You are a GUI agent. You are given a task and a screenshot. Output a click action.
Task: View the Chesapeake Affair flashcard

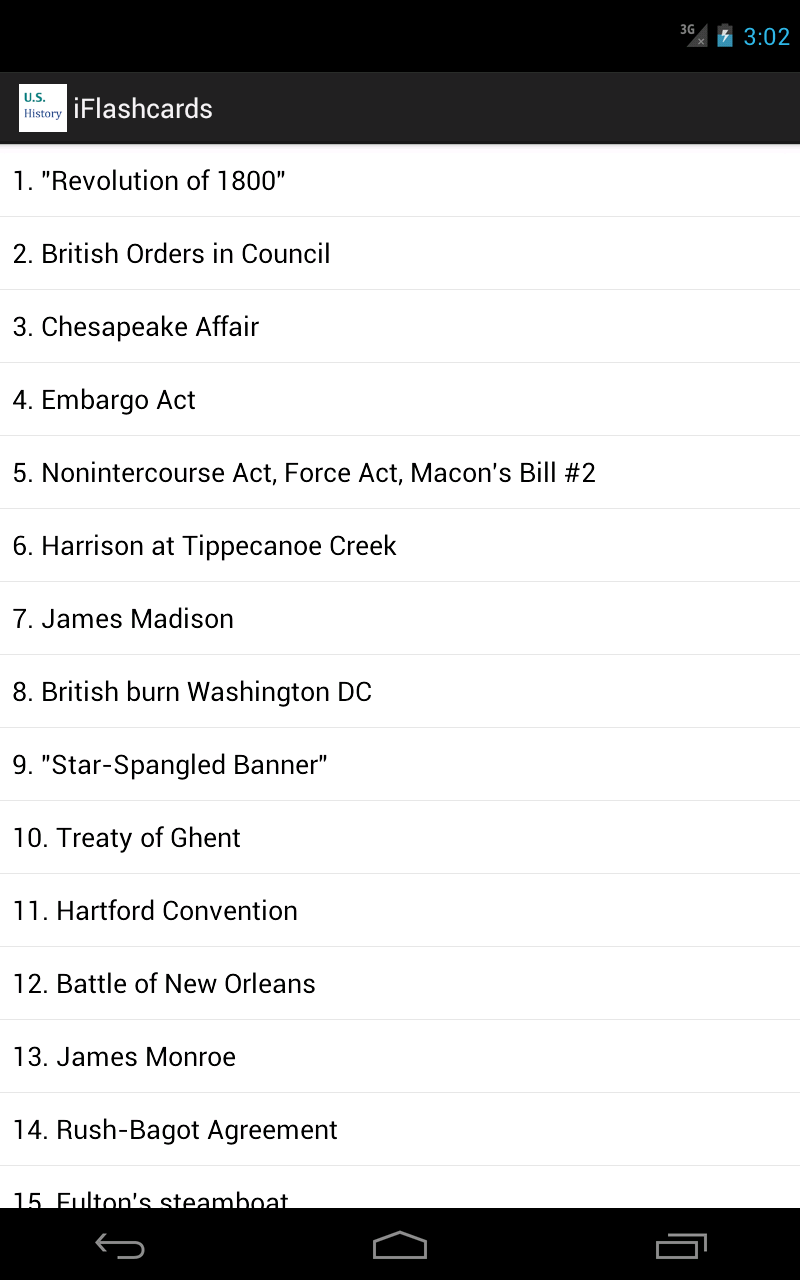click(400, 326)
